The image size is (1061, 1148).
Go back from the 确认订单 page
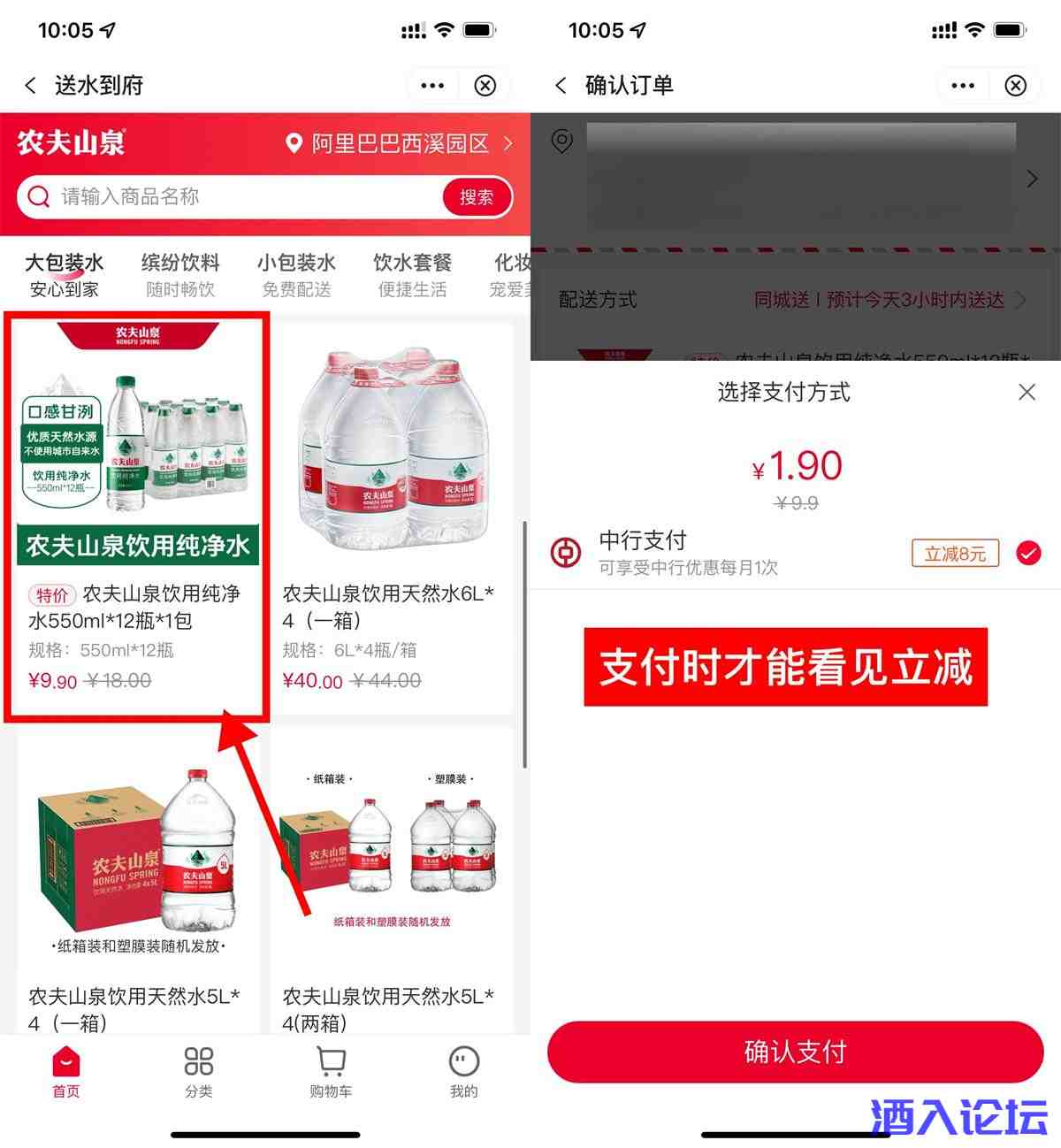(561, 86)
